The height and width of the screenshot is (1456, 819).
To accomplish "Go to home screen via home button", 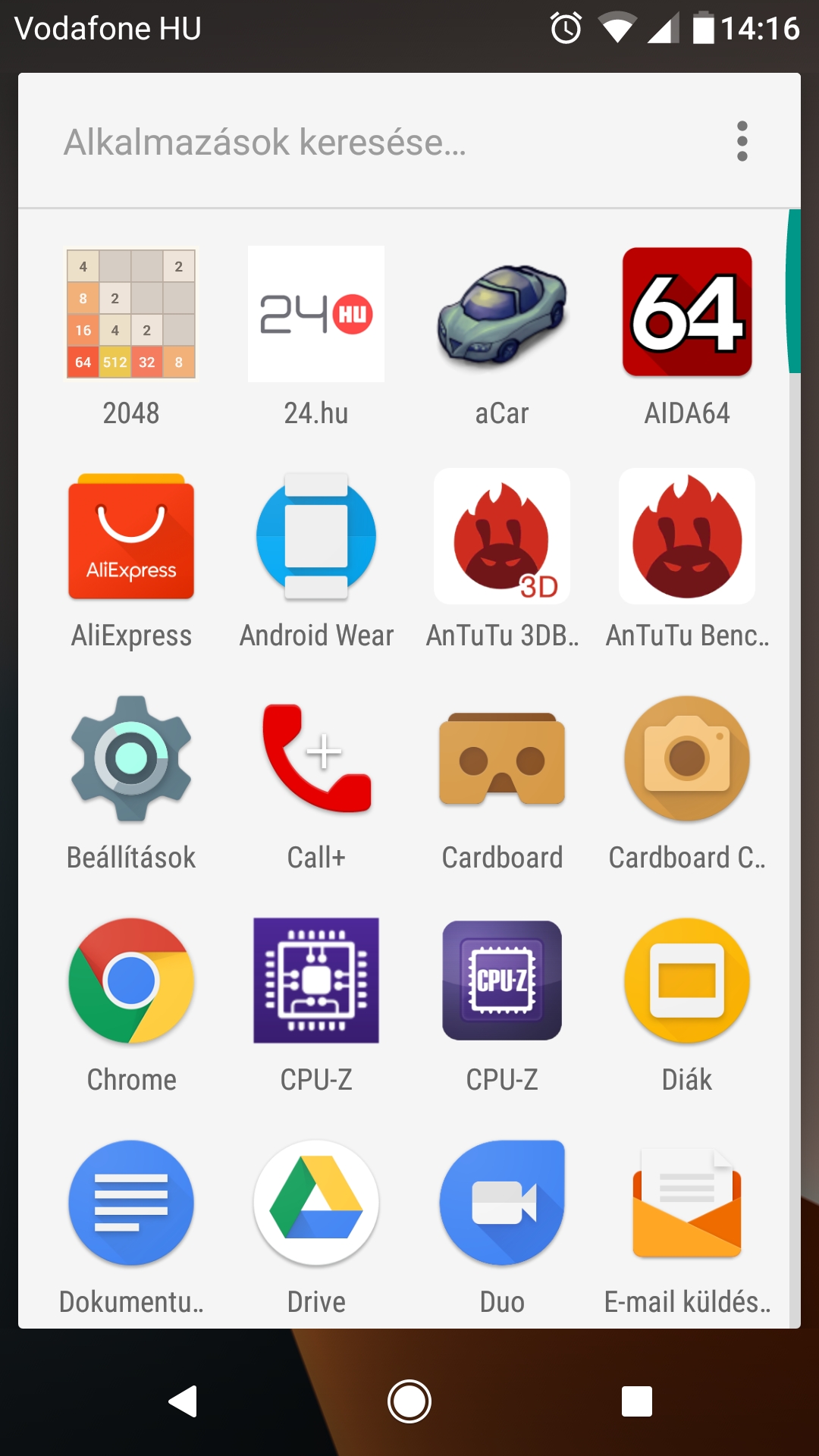I will pyautogui.click(x=409, y=1401).
